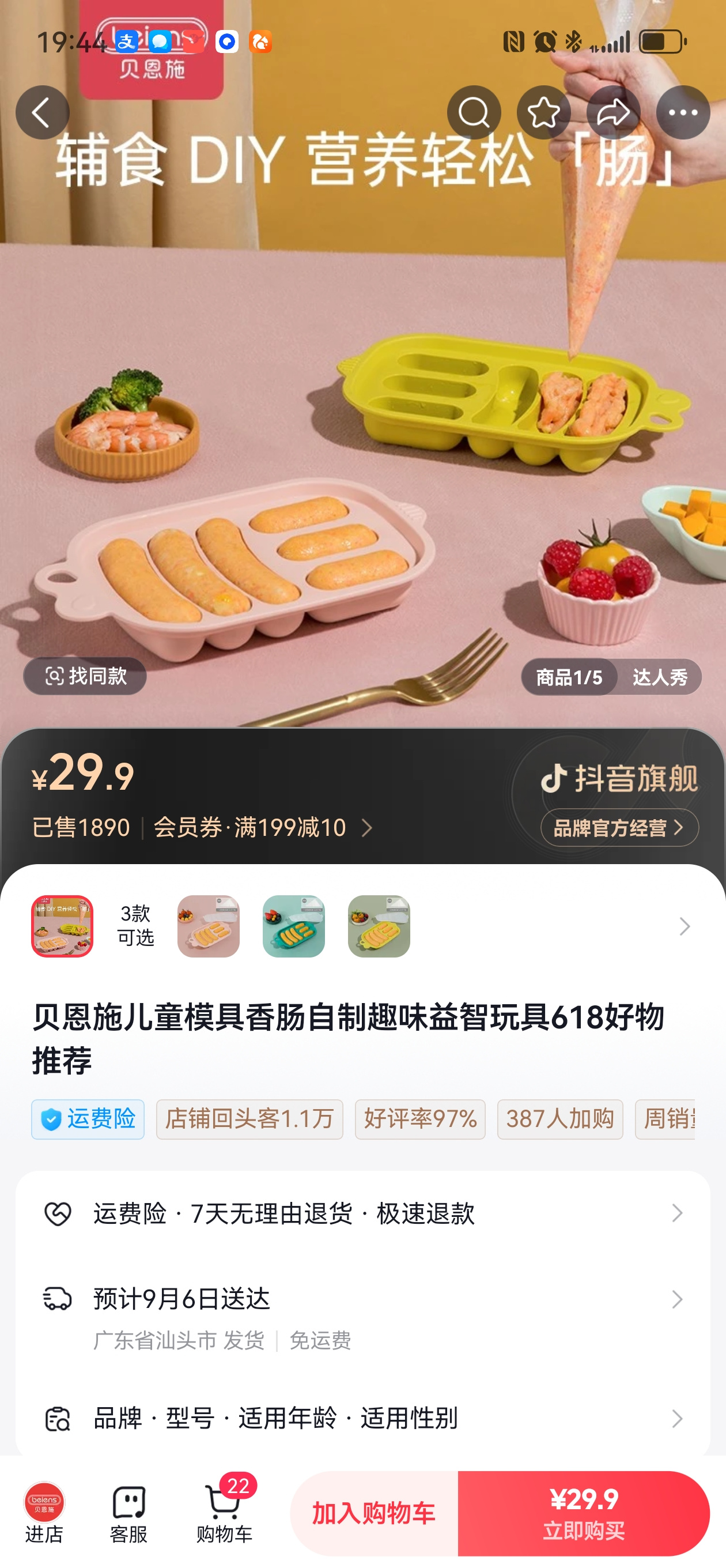726x1568 pixels.
Task: Share this product
Action: tap(613, 112)
